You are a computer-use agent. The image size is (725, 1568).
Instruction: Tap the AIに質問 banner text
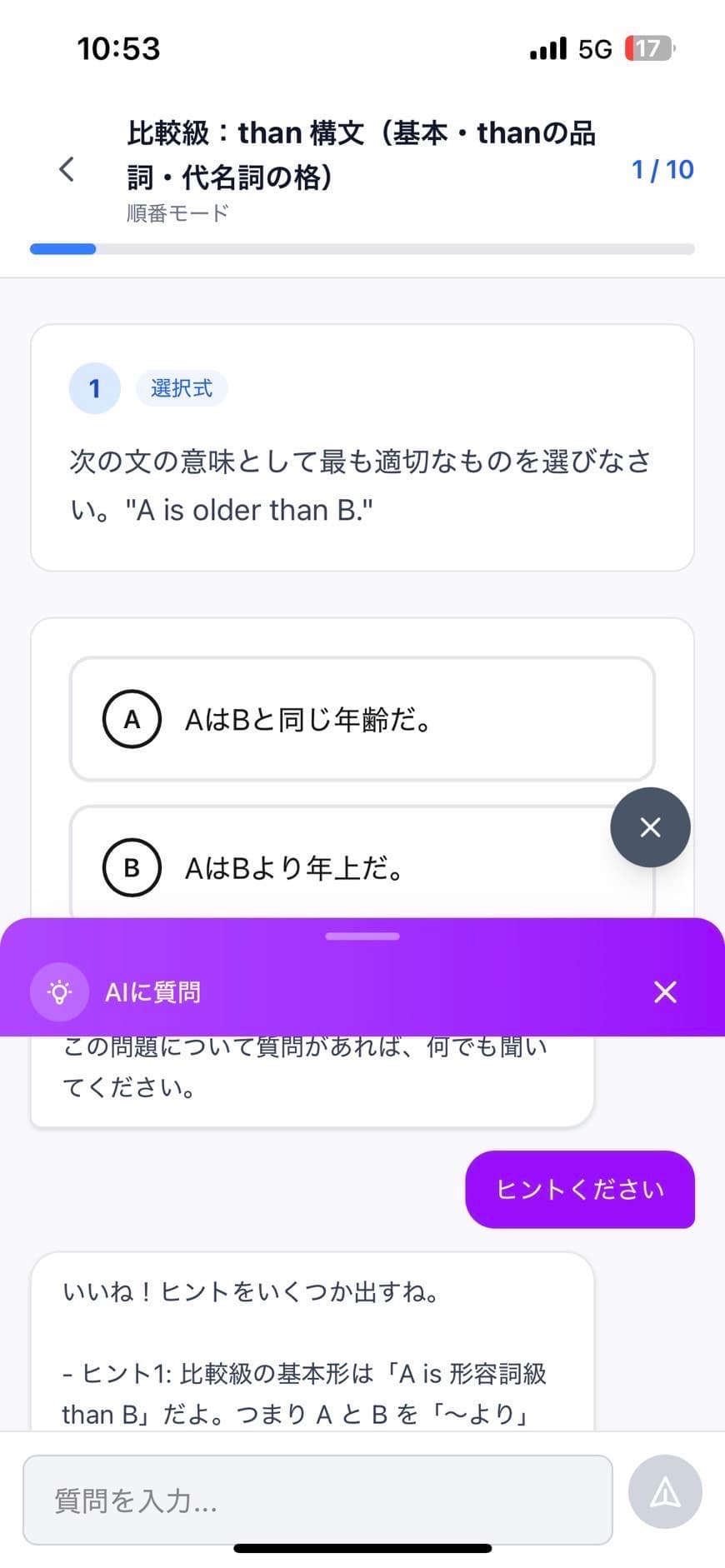[x=154, y=991]
